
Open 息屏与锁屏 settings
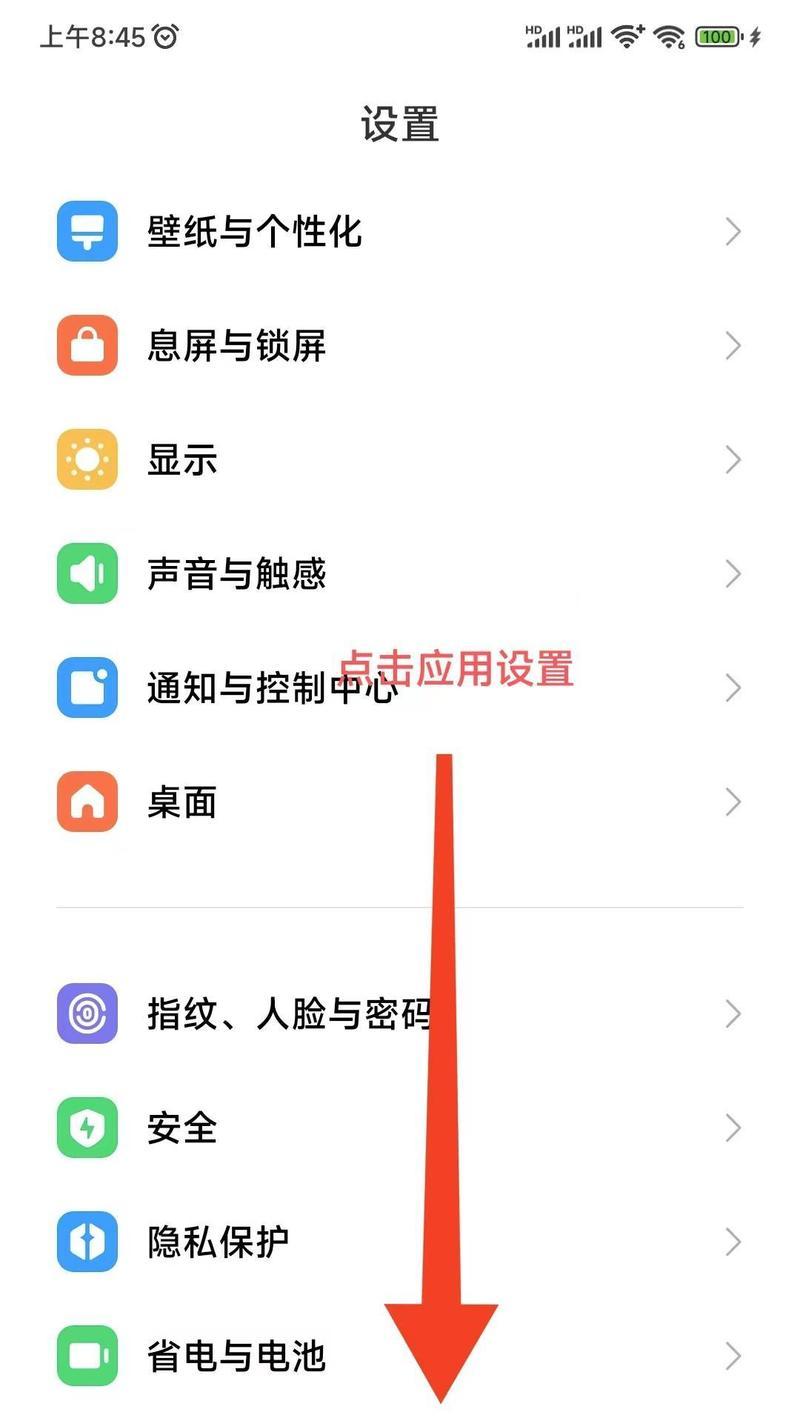[400, 346]
